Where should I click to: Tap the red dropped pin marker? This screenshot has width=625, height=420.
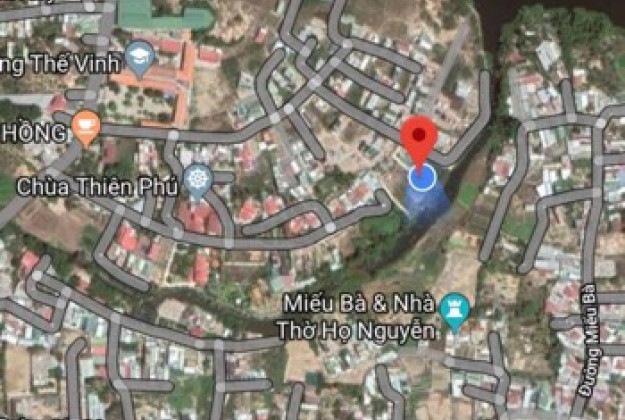419,138
